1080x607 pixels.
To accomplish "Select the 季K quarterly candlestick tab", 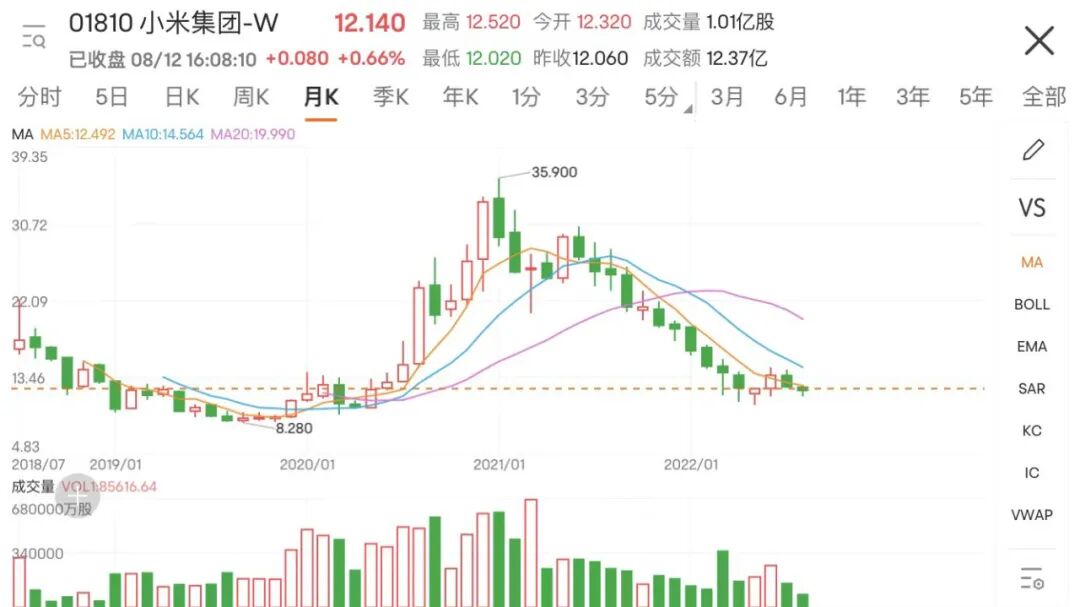I will click(x=391, y=97).
